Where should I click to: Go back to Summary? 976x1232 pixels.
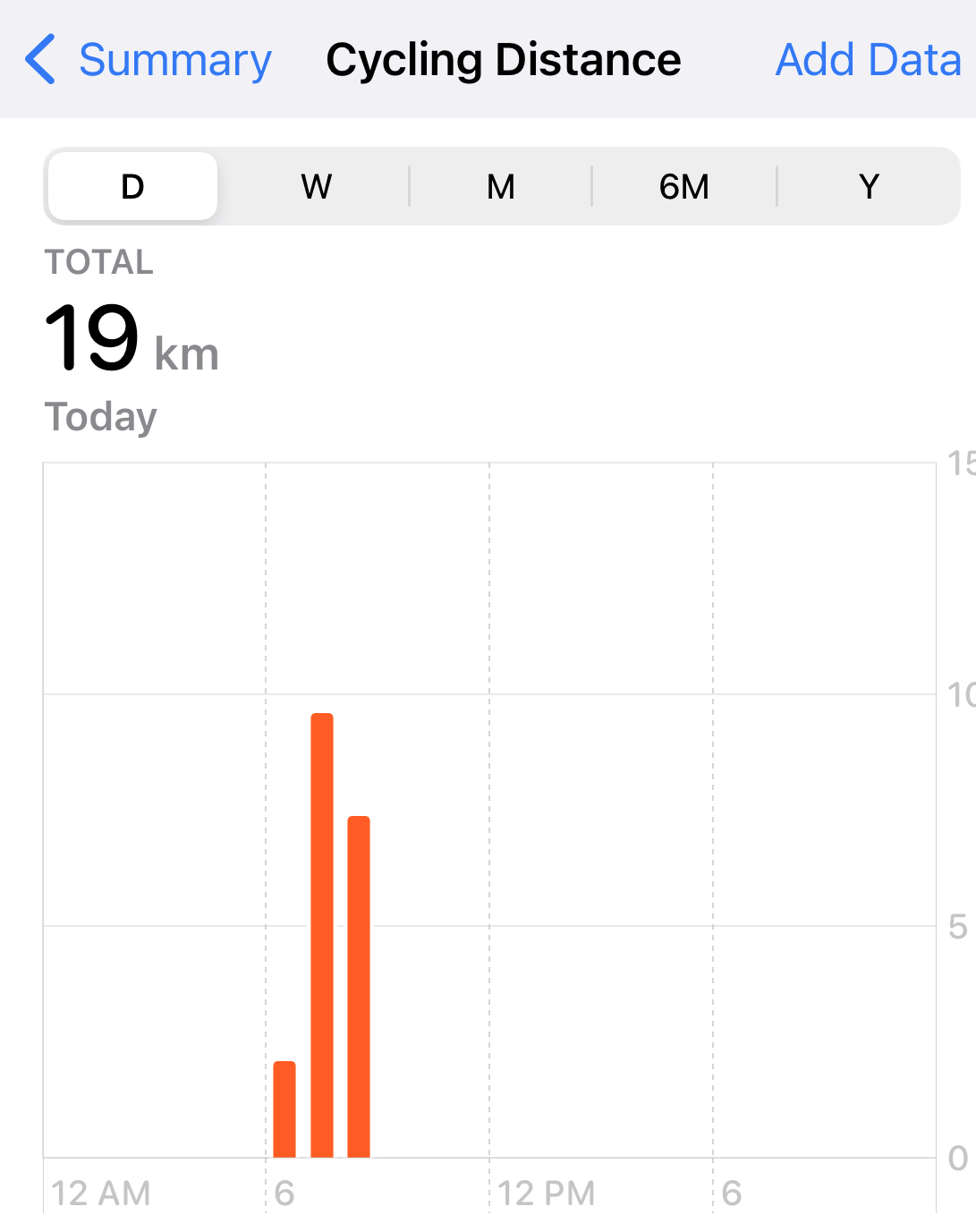click(149, 61)
